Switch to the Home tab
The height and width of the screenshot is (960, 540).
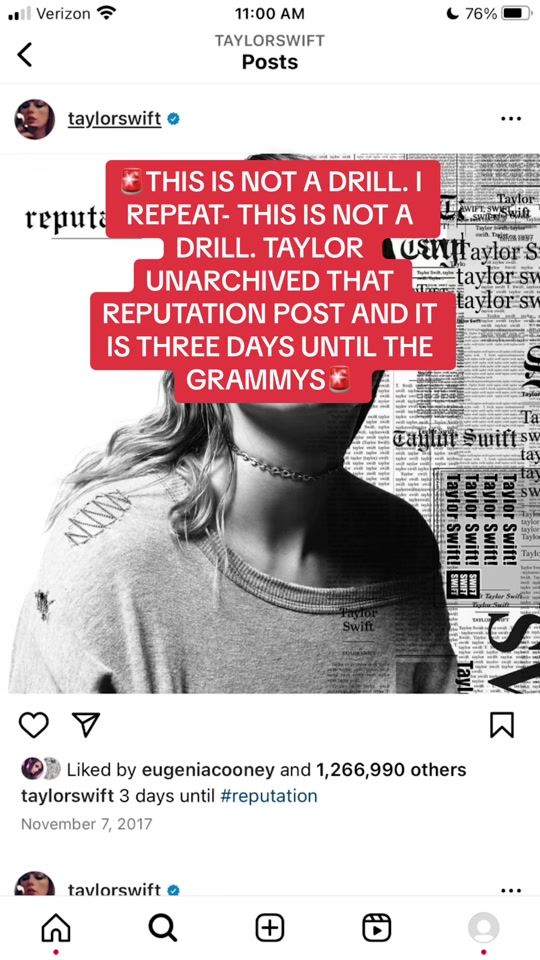[56, 928]
